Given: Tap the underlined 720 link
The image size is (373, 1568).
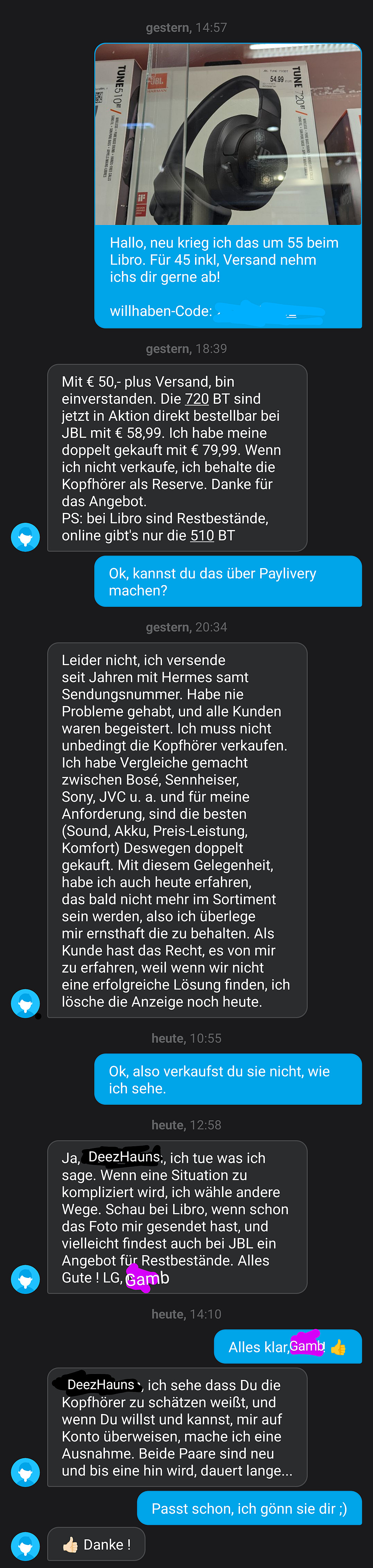Looking at the screenshot, I should pos(197,399).
